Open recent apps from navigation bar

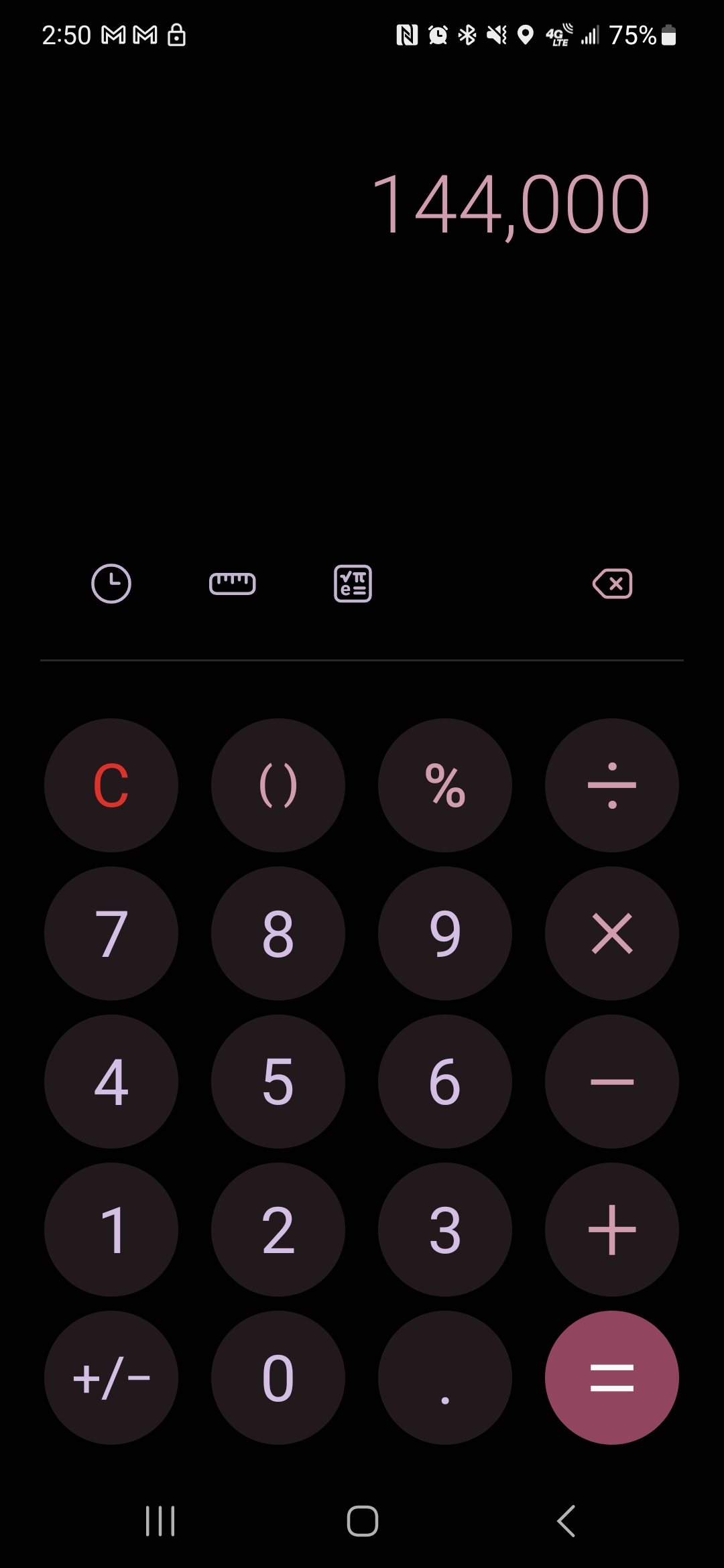tap(160, 1521)
